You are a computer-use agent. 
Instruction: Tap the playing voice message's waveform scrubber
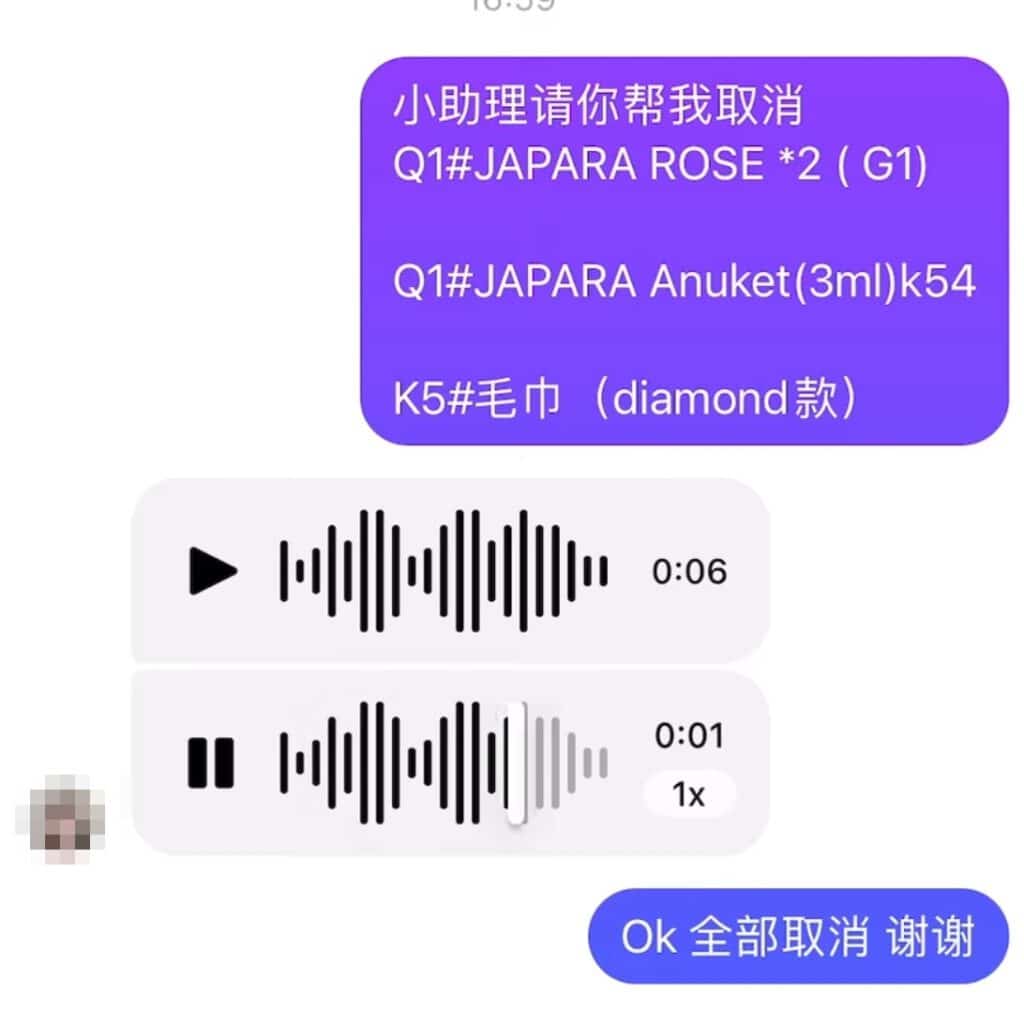point(515,763)
